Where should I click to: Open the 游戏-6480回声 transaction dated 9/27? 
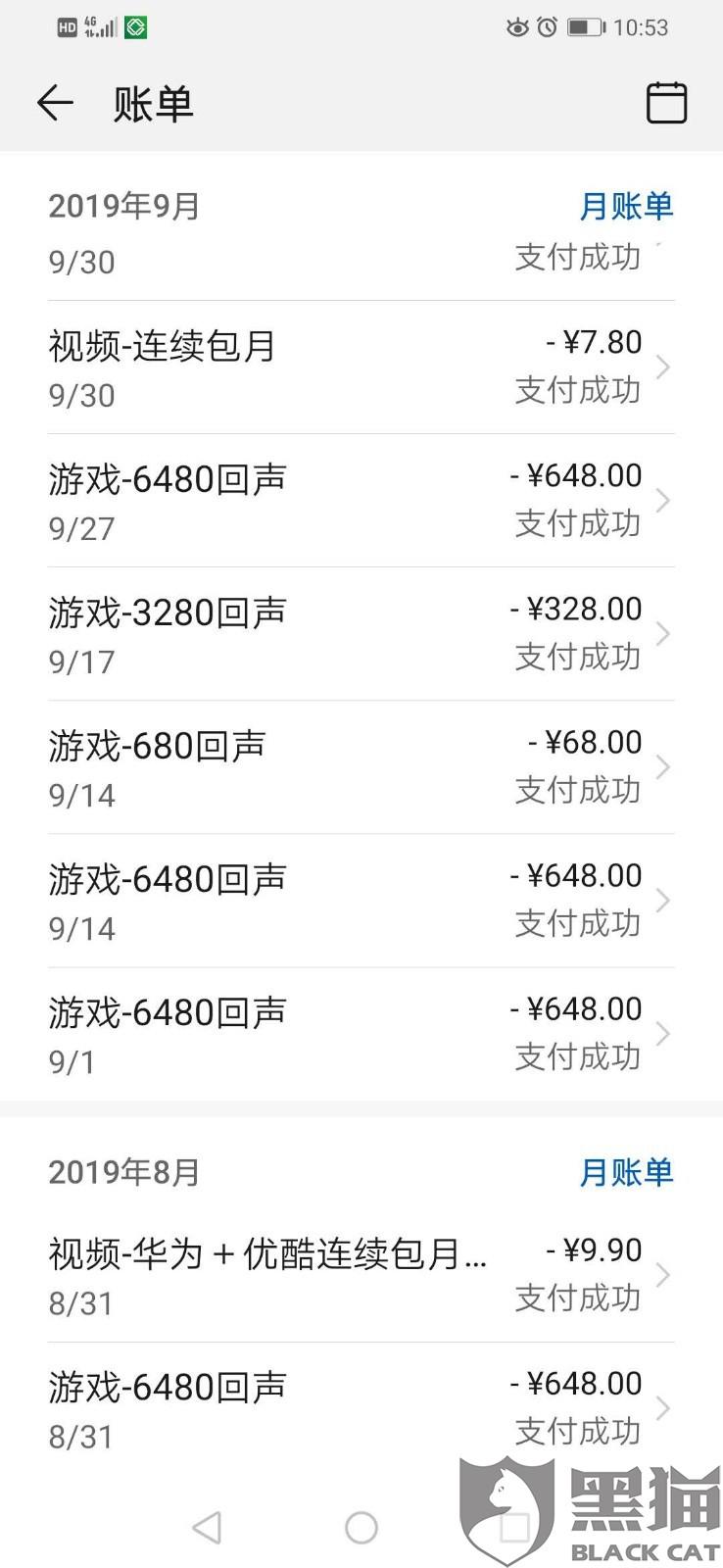pos(361,501)
